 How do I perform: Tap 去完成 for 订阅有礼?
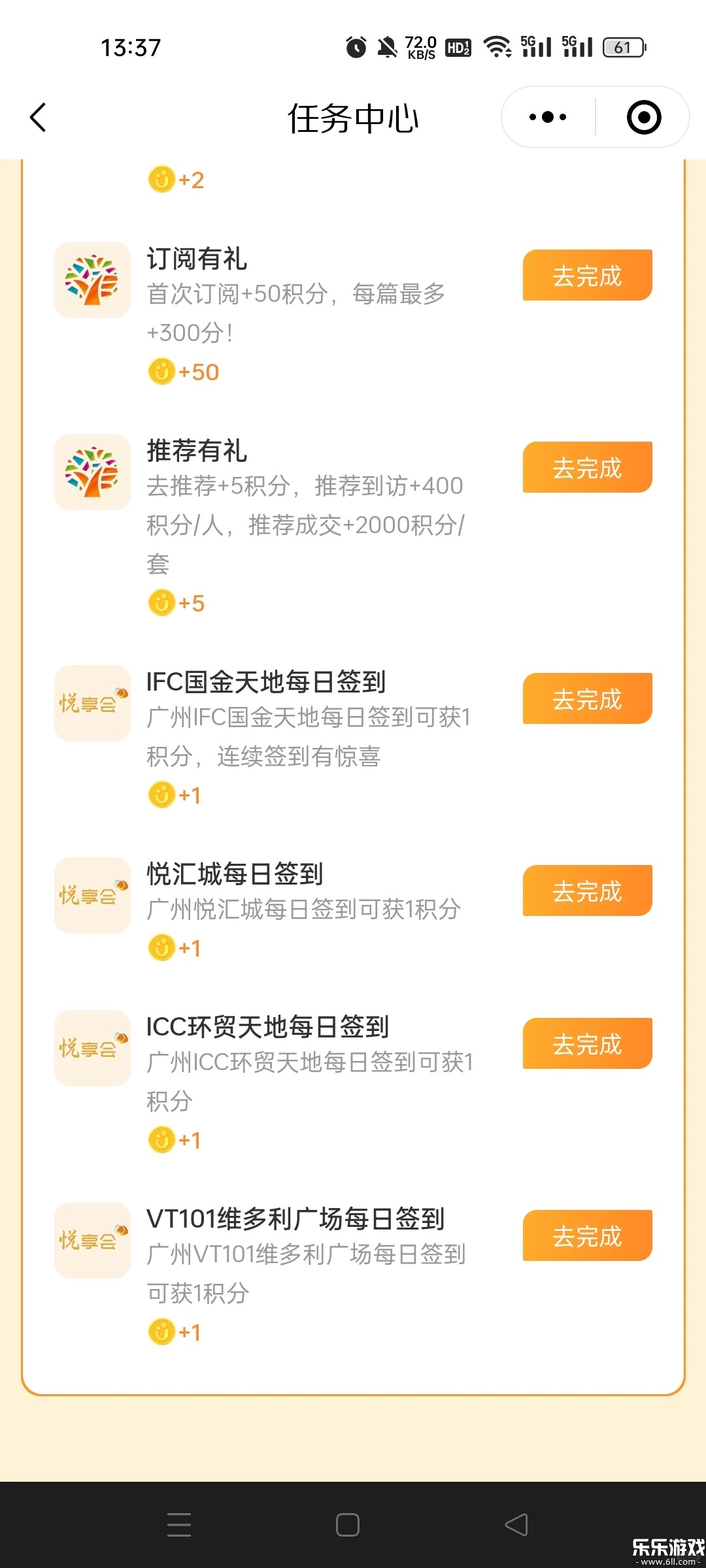tap(587, 275)
